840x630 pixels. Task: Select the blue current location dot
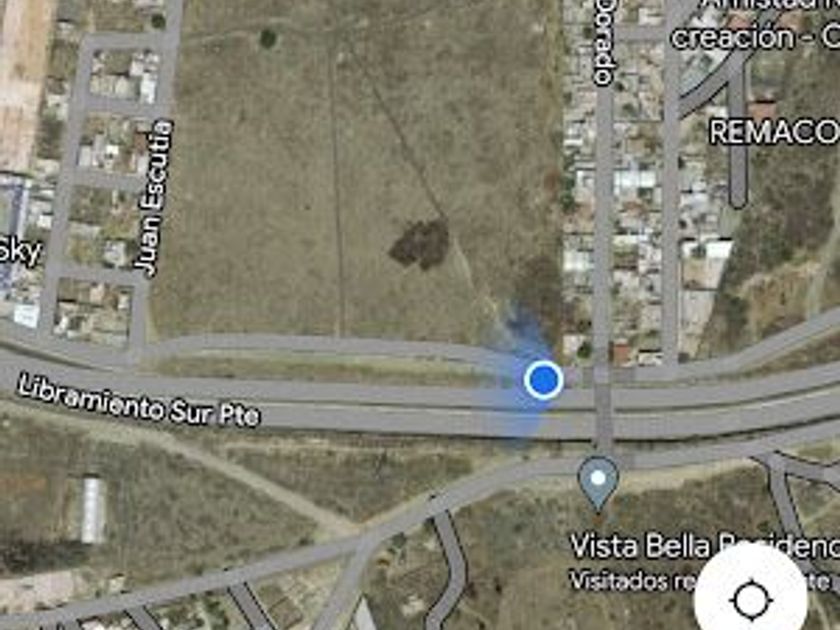(544, 379)
